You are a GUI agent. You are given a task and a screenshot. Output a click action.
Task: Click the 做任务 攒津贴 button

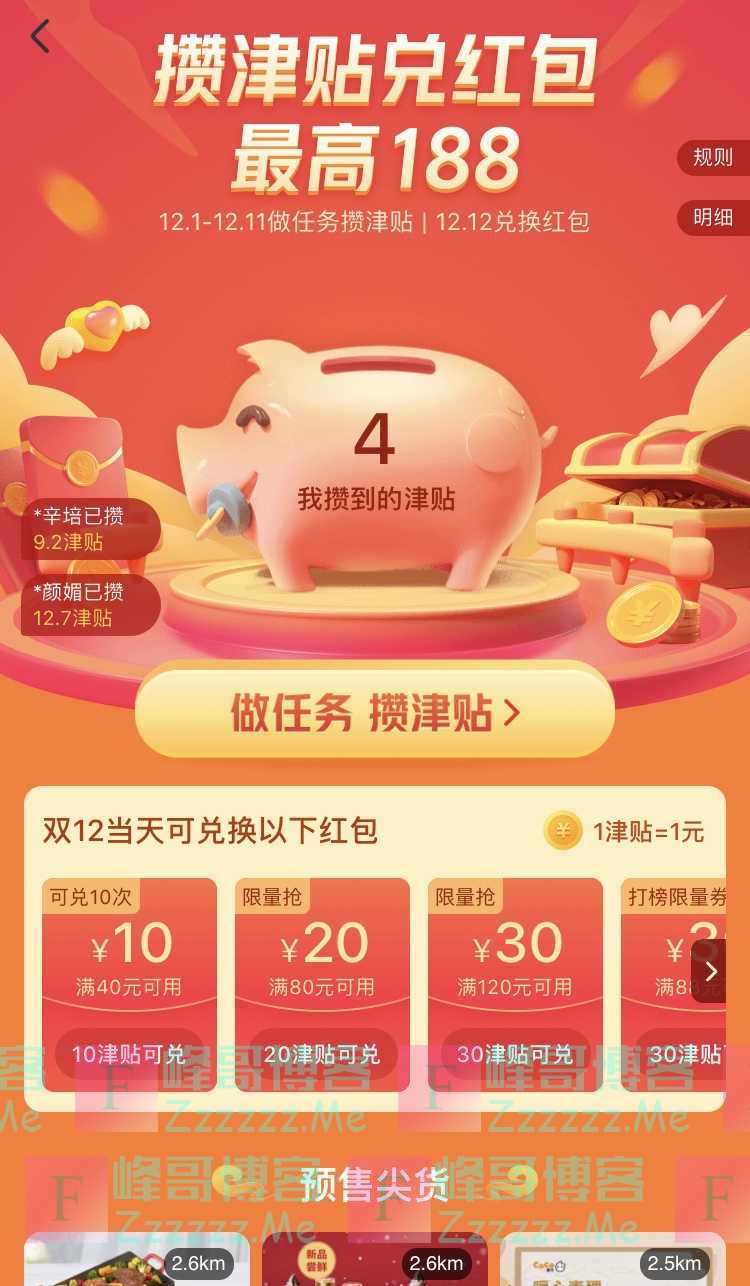click(375, 712)
